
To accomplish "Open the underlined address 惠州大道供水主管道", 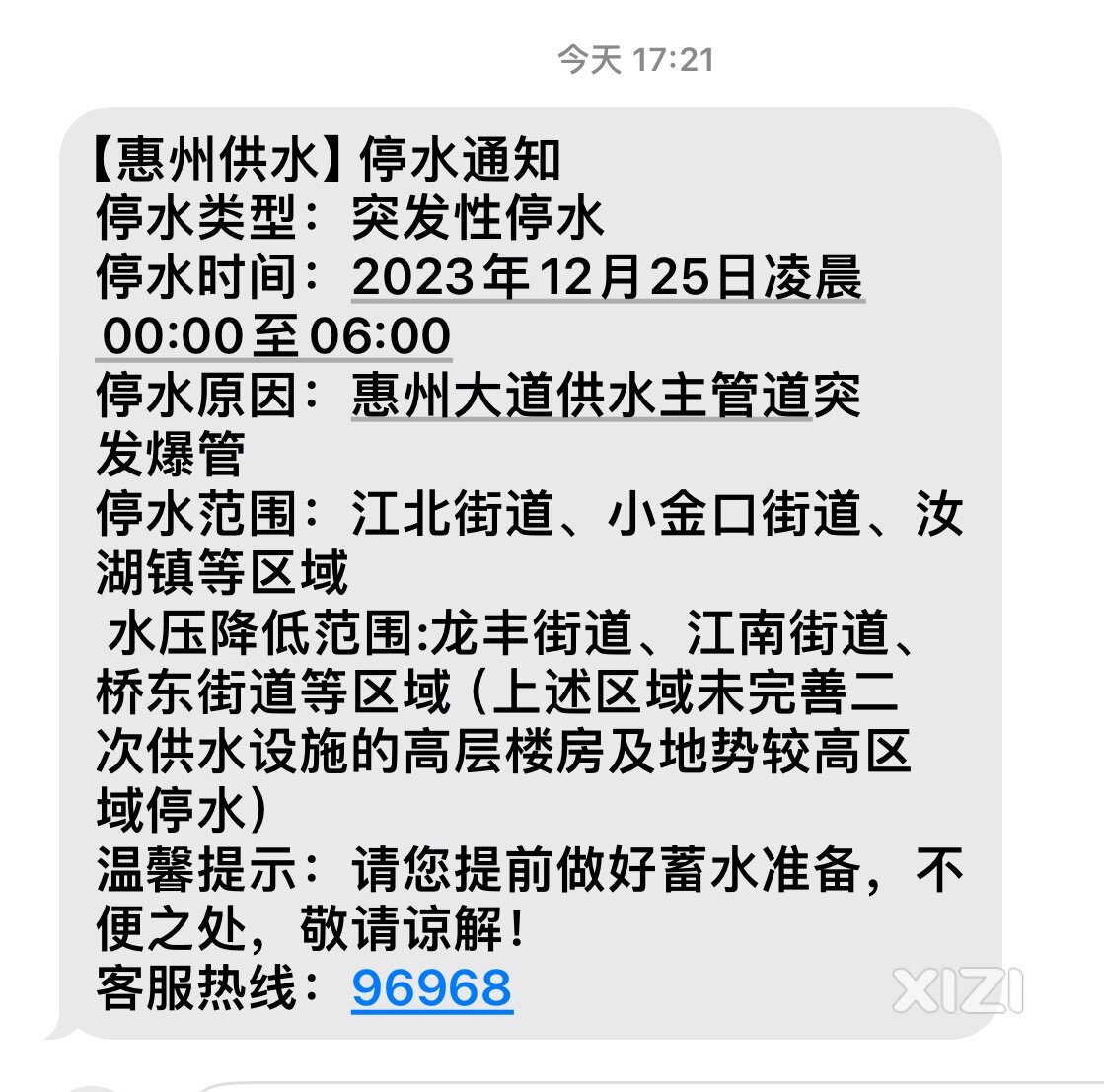I will [580, 396].
